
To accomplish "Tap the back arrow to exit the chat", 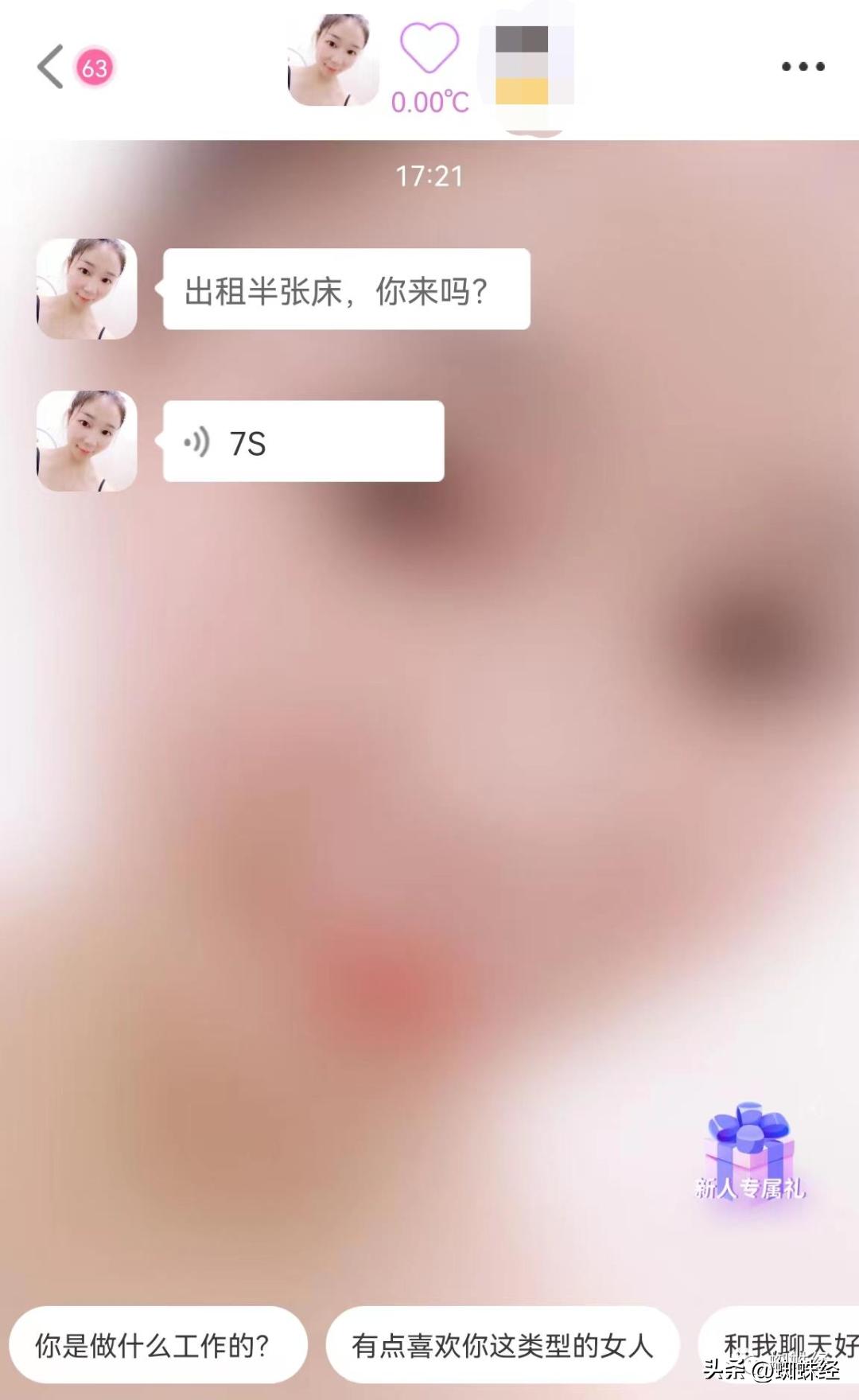I will (x=49, y=65).
